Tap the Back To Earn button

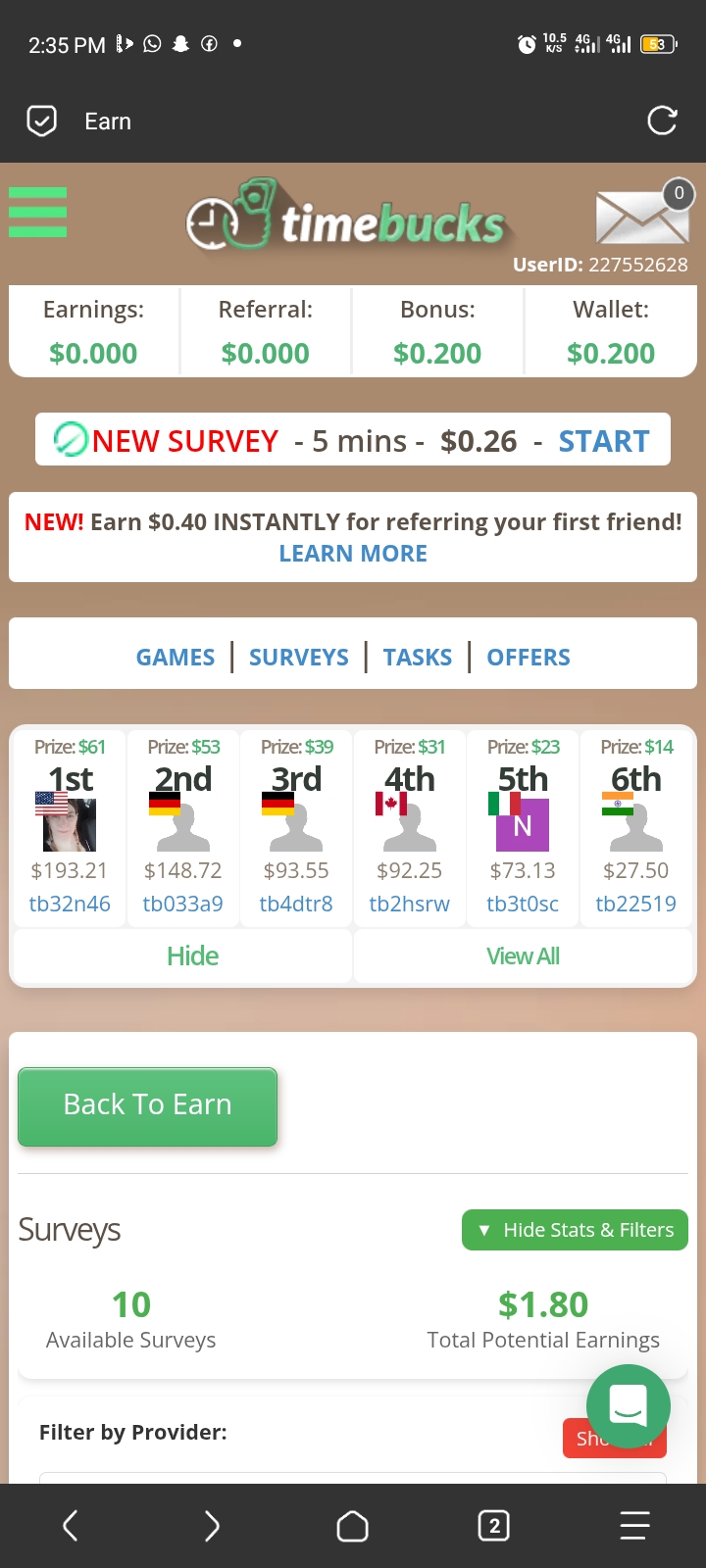(148, 1105)
